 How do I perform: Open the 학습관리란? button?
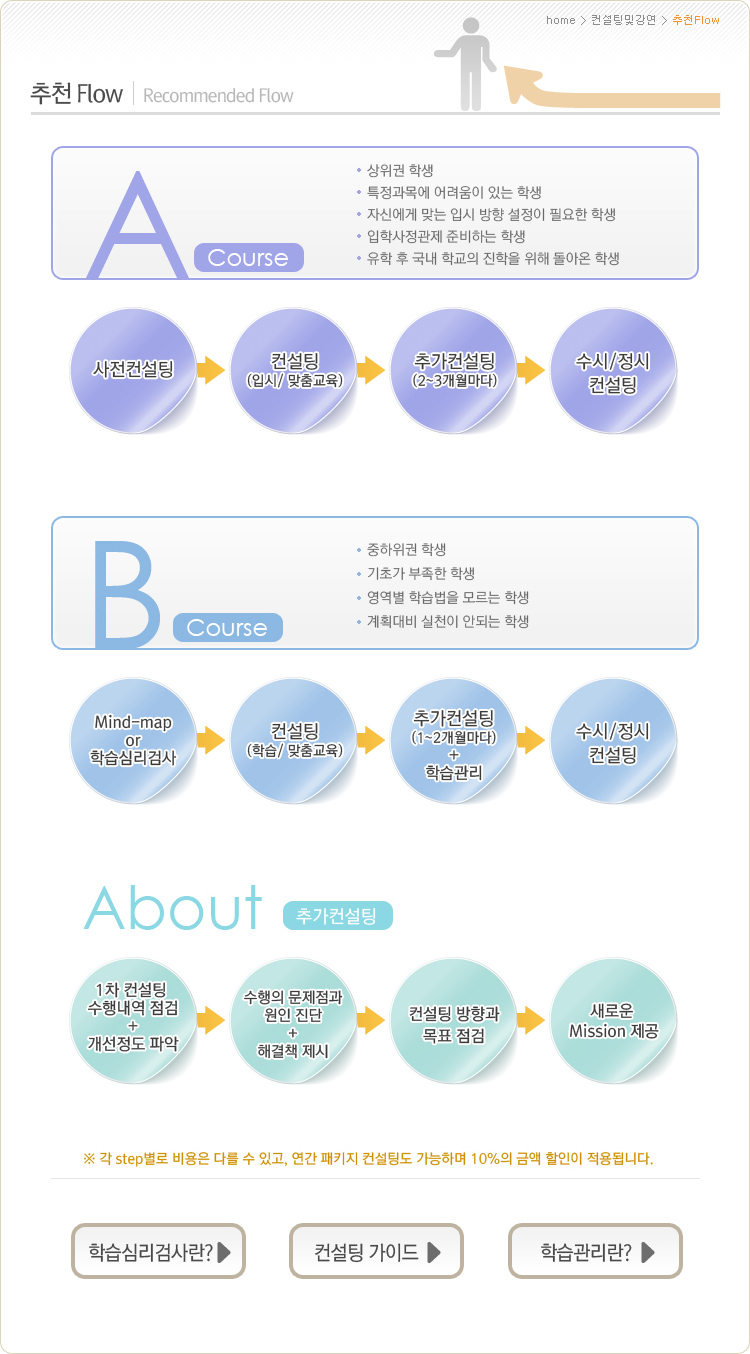coord(595,1251)
